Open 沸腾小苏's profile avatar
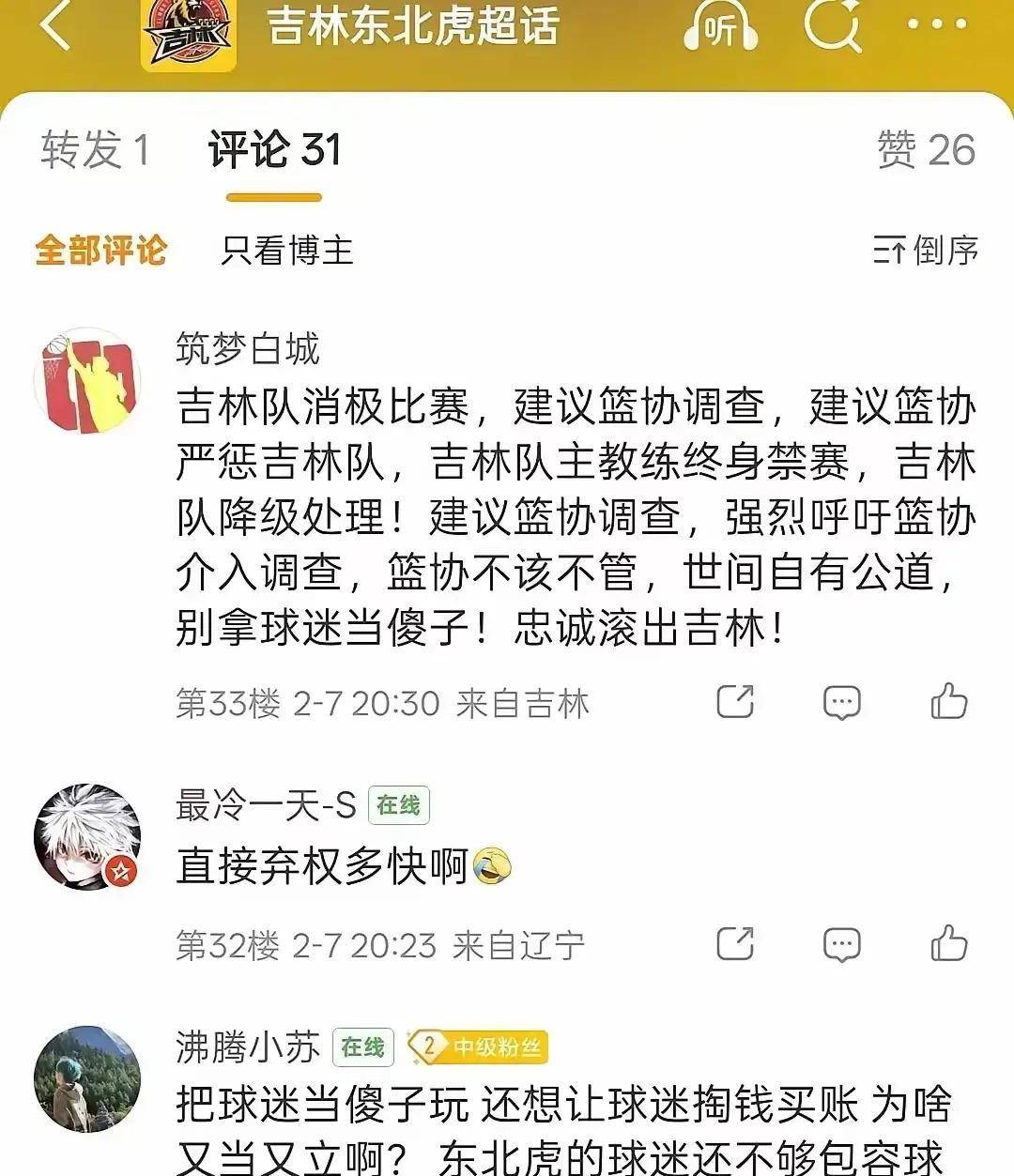Viewport: 1014px width, 1176px height. [87, 1078]
